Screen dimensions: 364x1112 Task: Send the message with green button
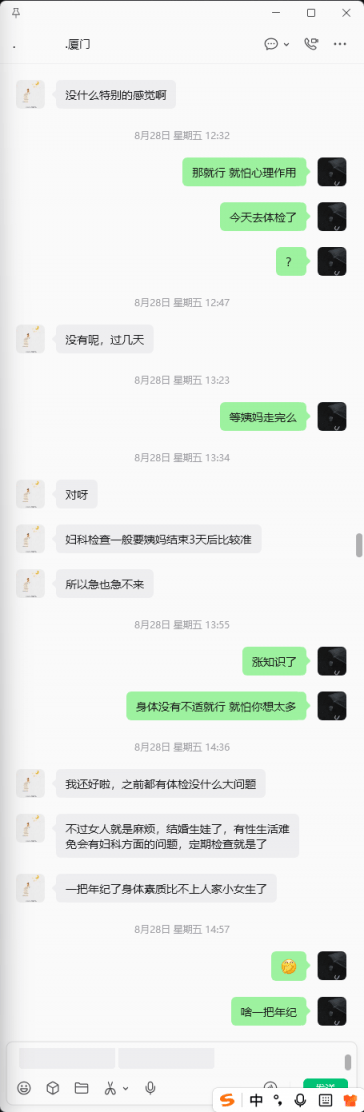(x=325, y=1086)
